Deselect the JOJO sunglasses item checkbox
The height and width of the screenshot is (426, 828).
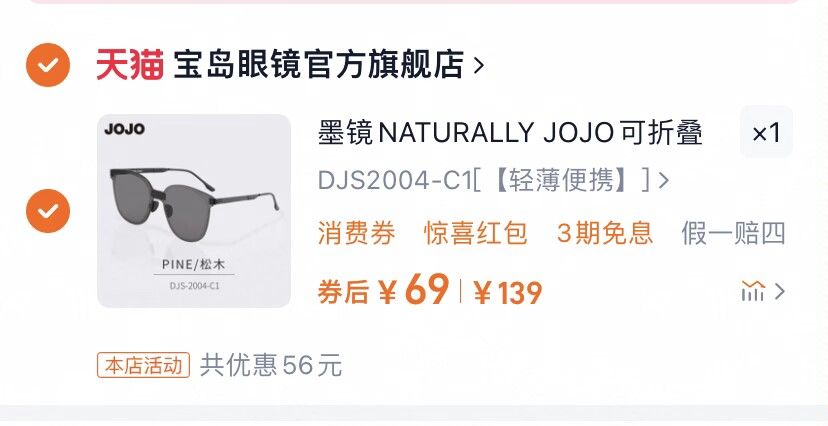click(x=47, y=211)
